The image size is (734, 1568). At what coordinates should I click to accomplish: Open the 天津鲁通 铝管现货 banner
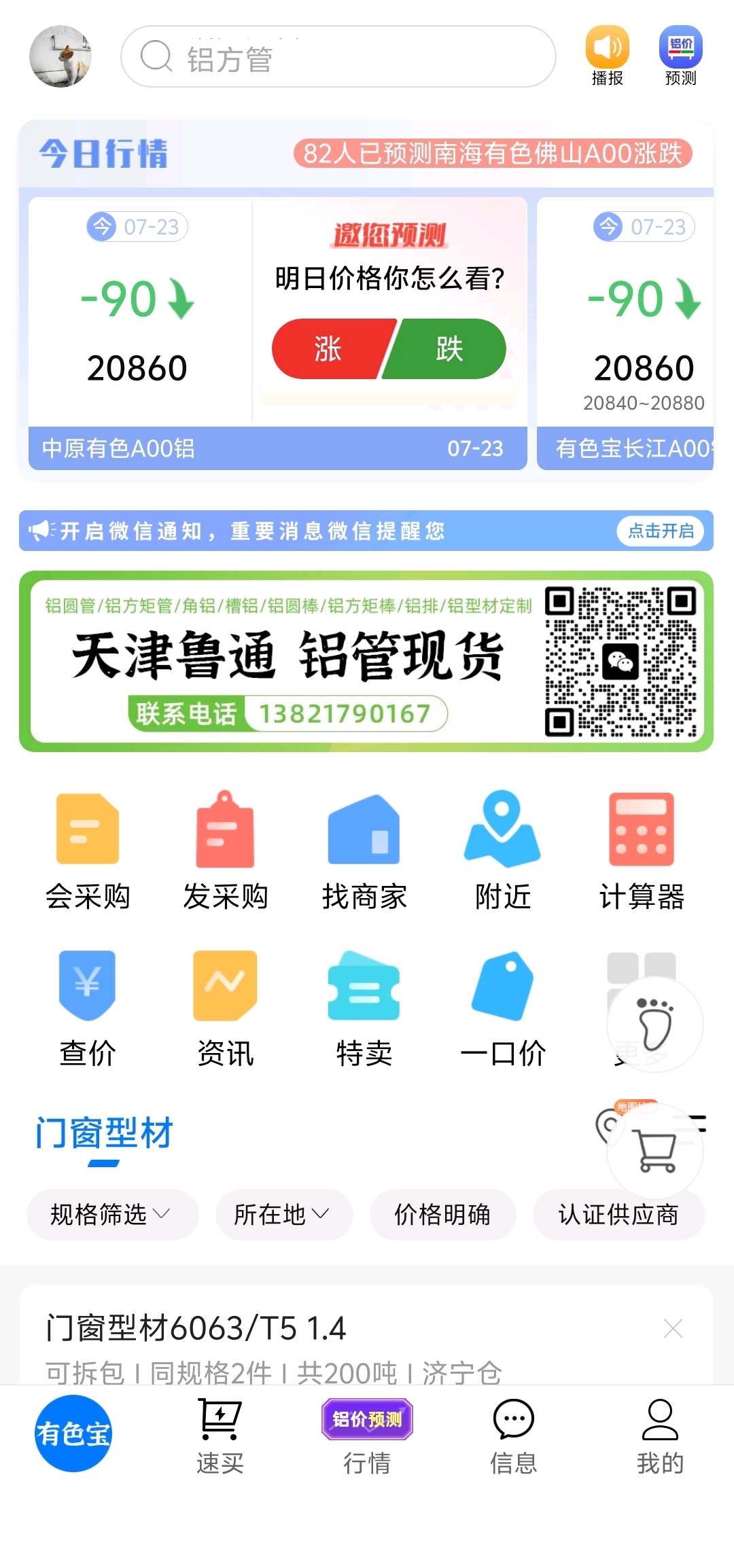coord(366,662)
